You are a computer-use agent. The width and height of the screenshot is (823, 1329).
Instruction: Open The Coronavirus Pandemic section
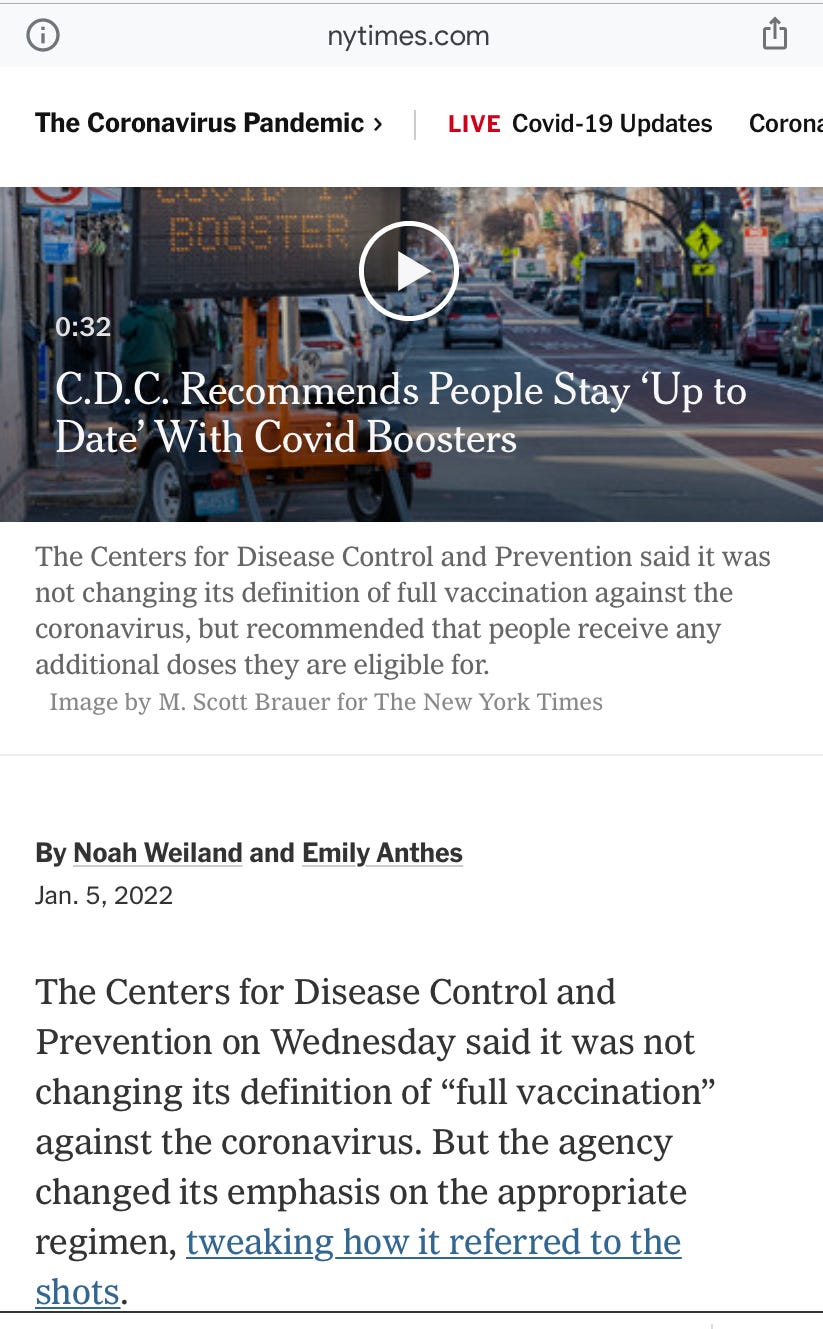pos(209,123)
